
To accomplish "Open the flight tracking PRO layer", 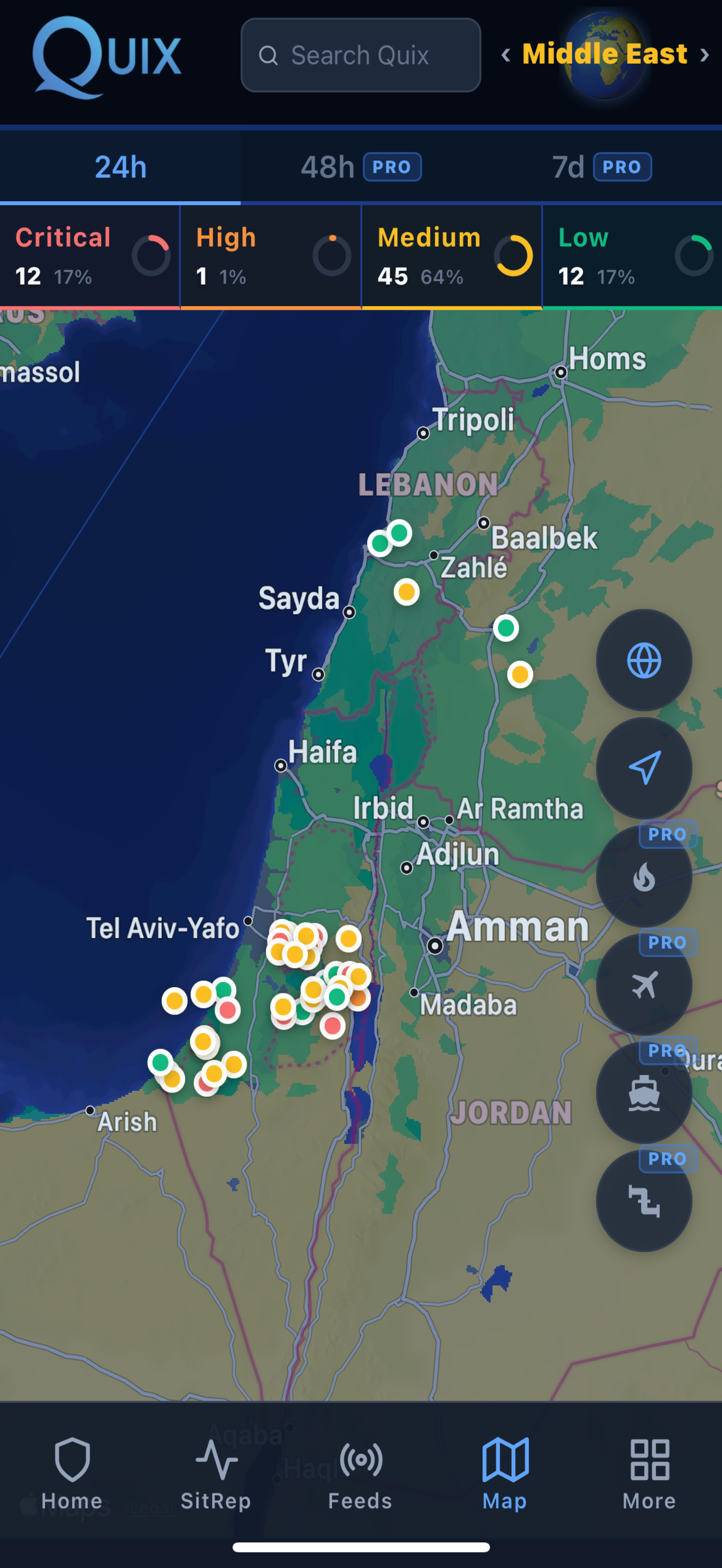I will pos(644,986).
